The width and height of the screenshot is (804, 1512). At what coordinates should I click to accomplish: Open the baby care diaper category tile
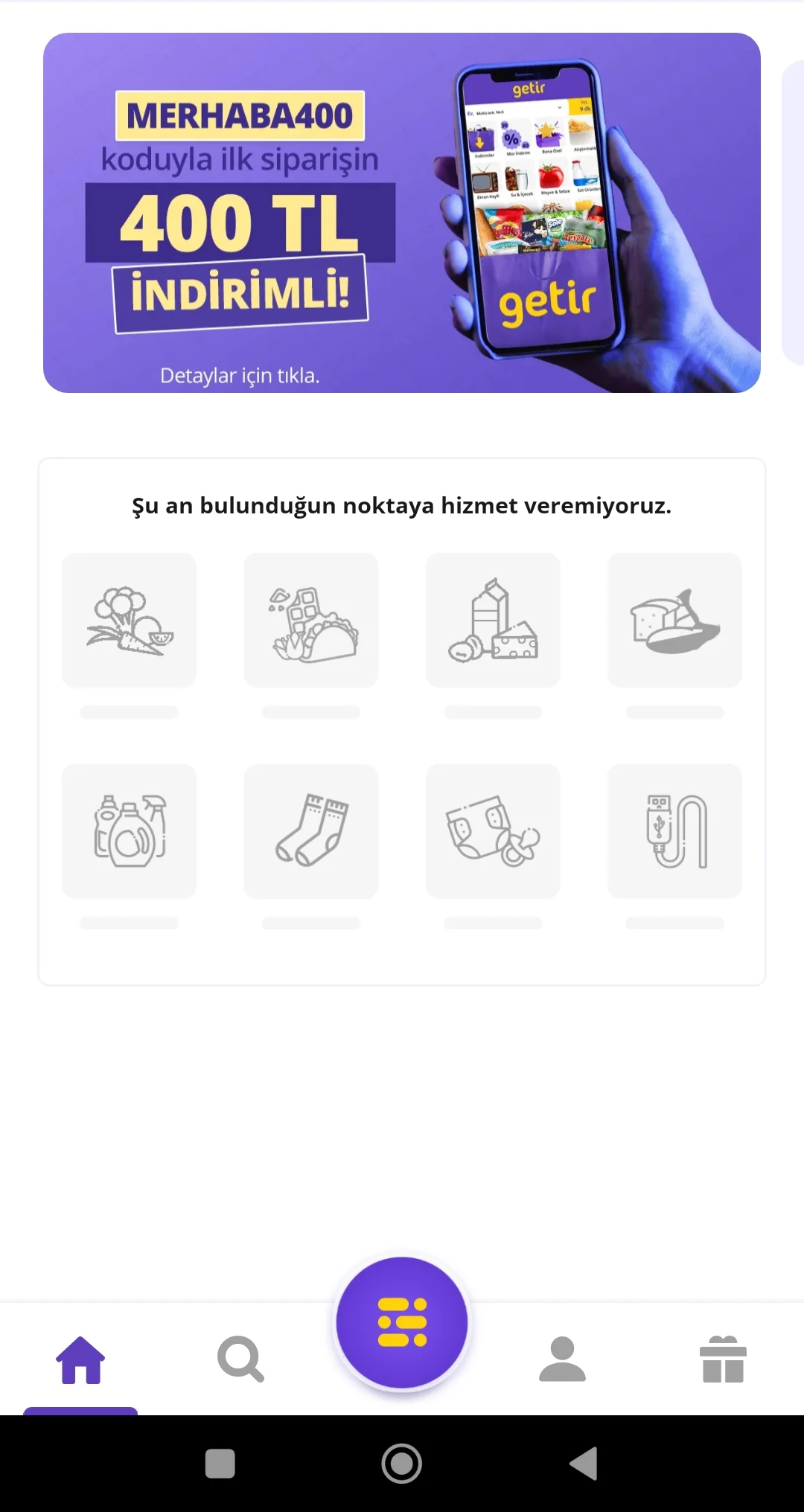click(x=493, y=831)
